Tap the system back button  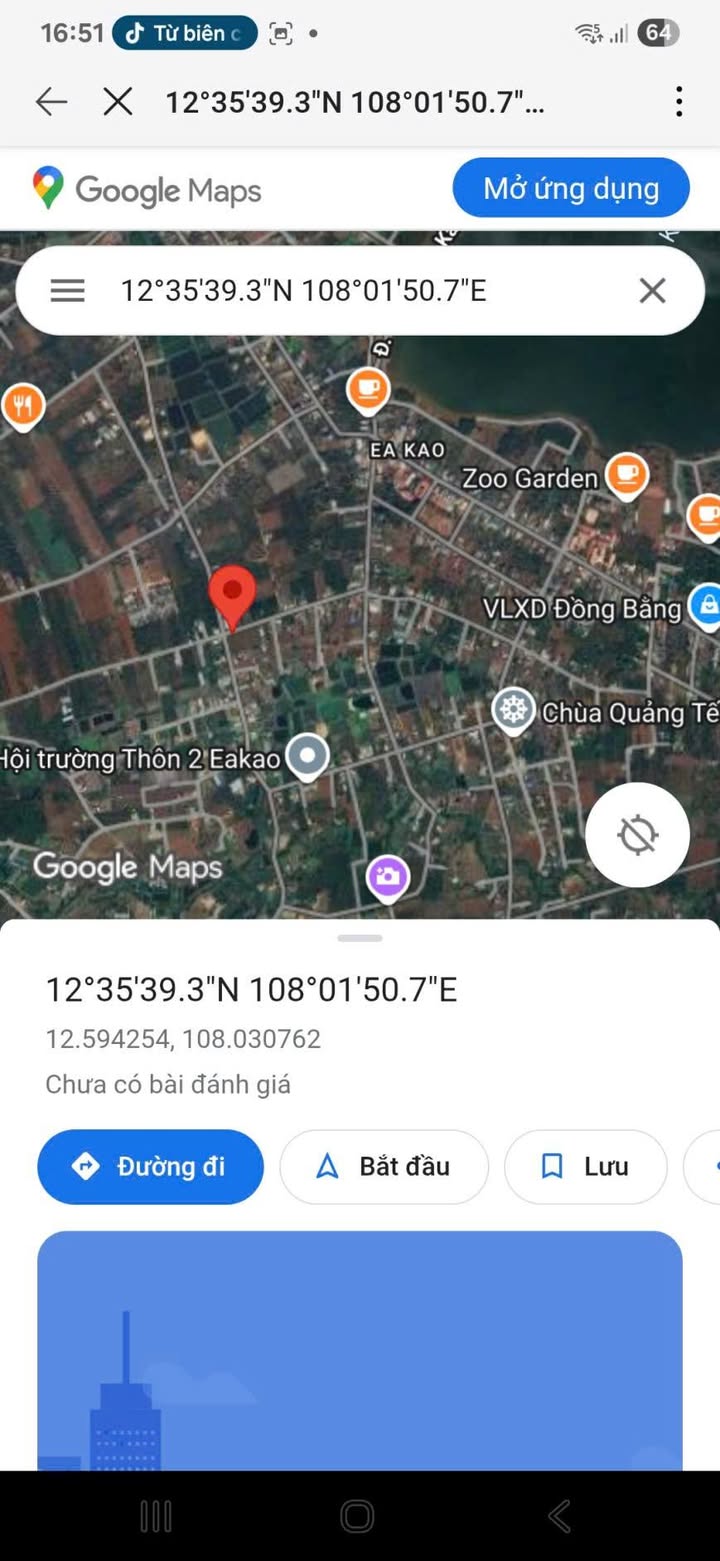tap(560, 1516)
